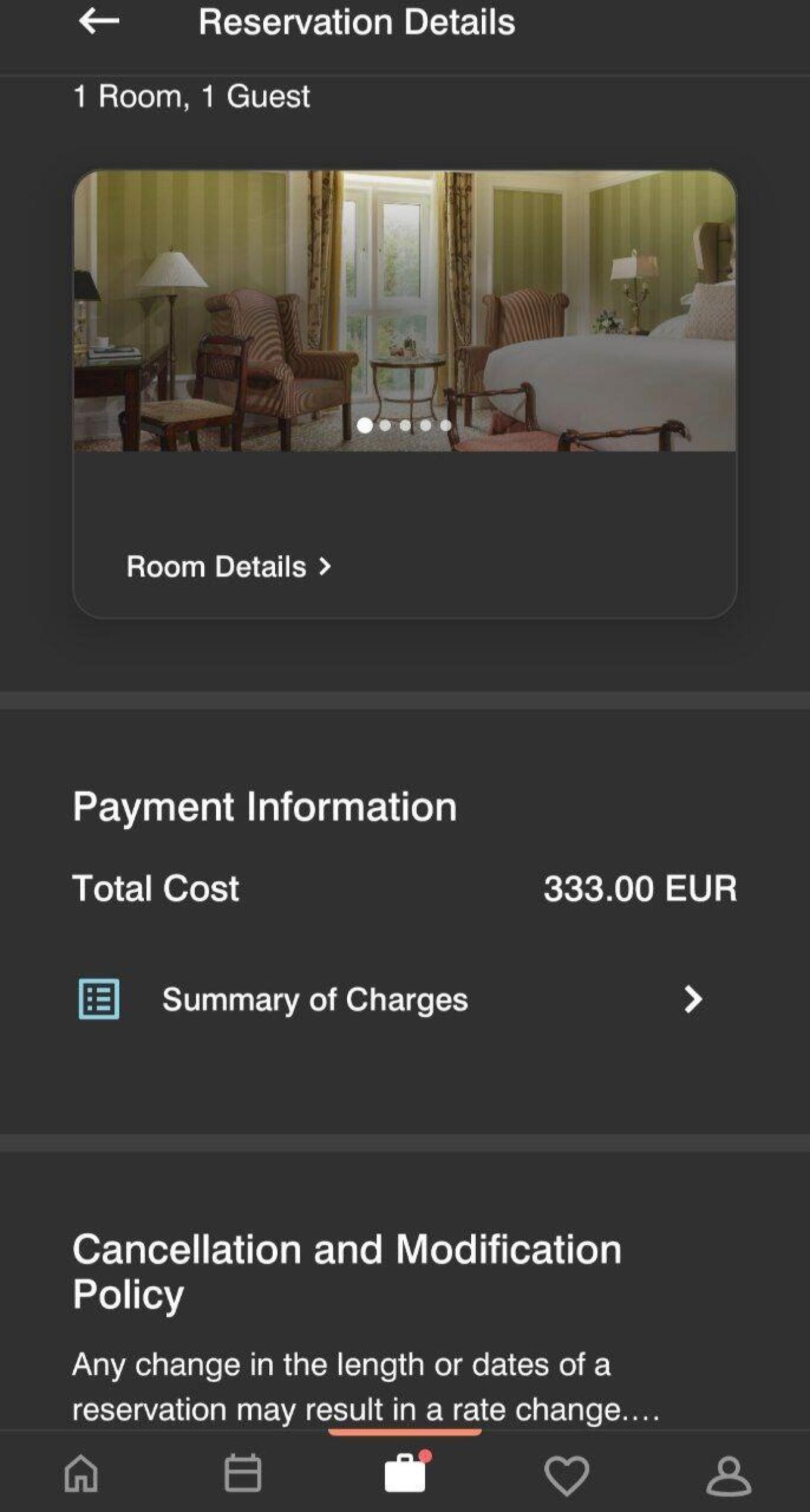The height and width of the screenshot is (1512, 810).
Task: Open the profile account tab
Action: [x=728, y=1475]
